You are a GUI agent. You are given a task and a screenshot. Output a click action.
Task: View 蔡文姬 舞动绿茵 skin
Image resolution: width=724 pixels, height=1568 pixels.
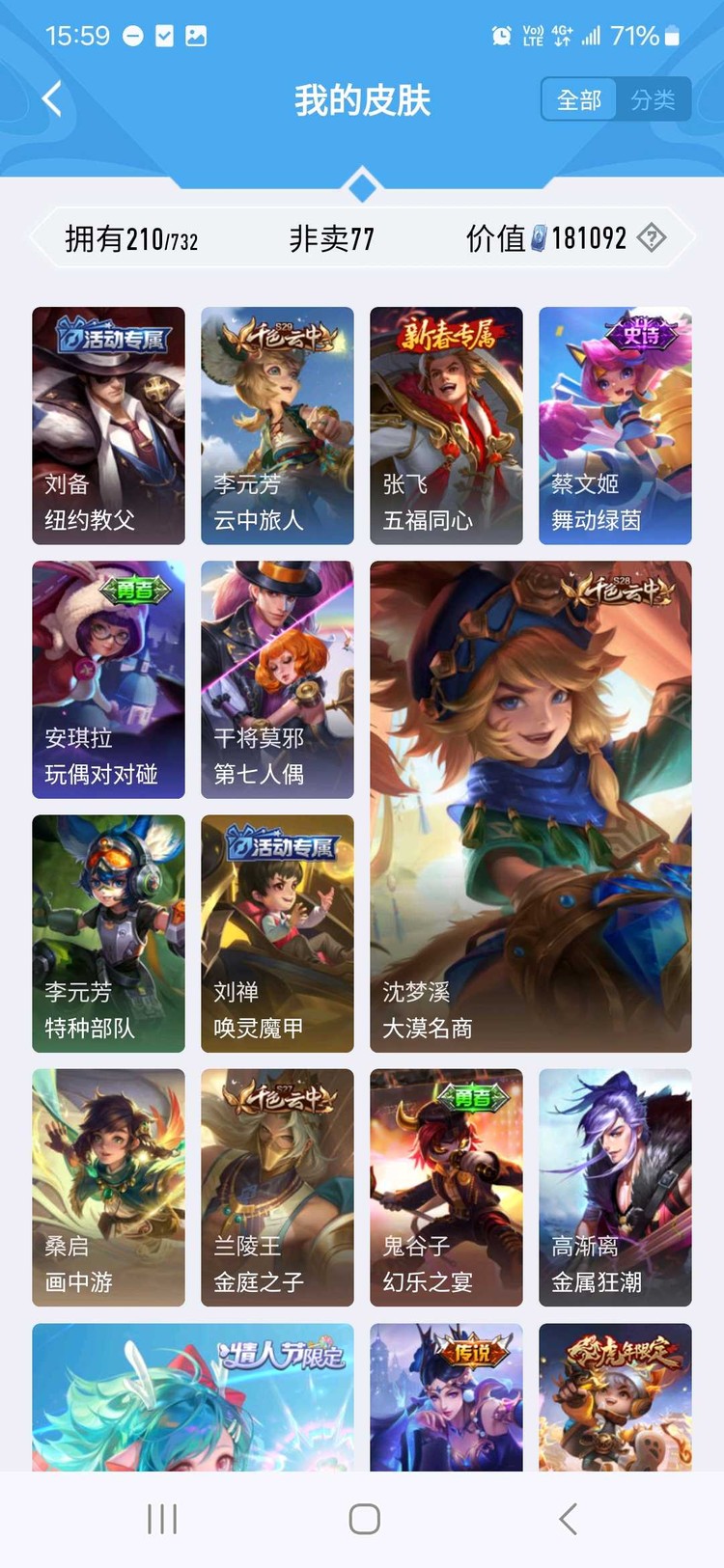[x=615, y=425]
